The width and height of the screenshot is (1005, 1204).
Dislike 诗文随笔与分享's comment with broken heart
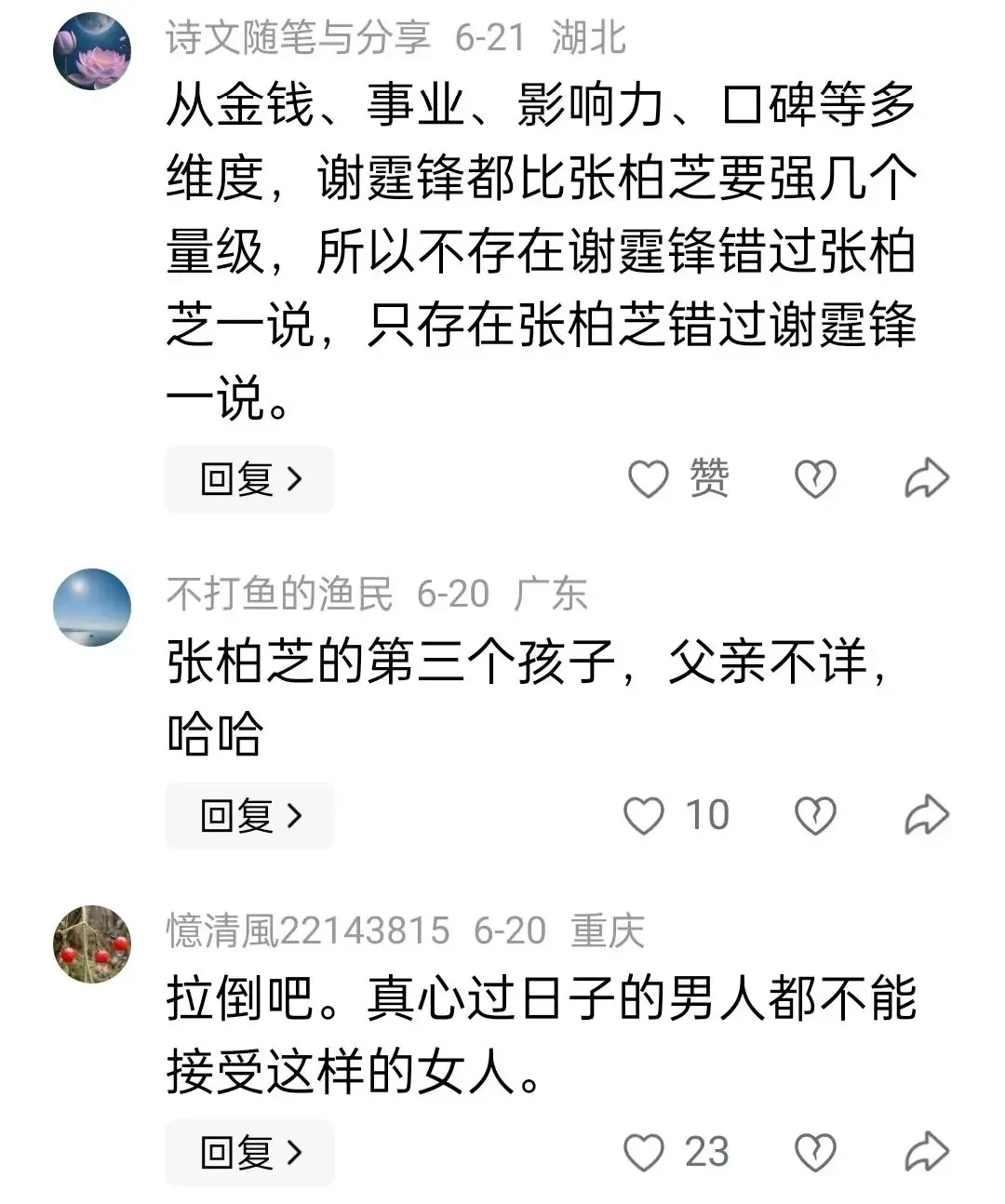(815, 479)
